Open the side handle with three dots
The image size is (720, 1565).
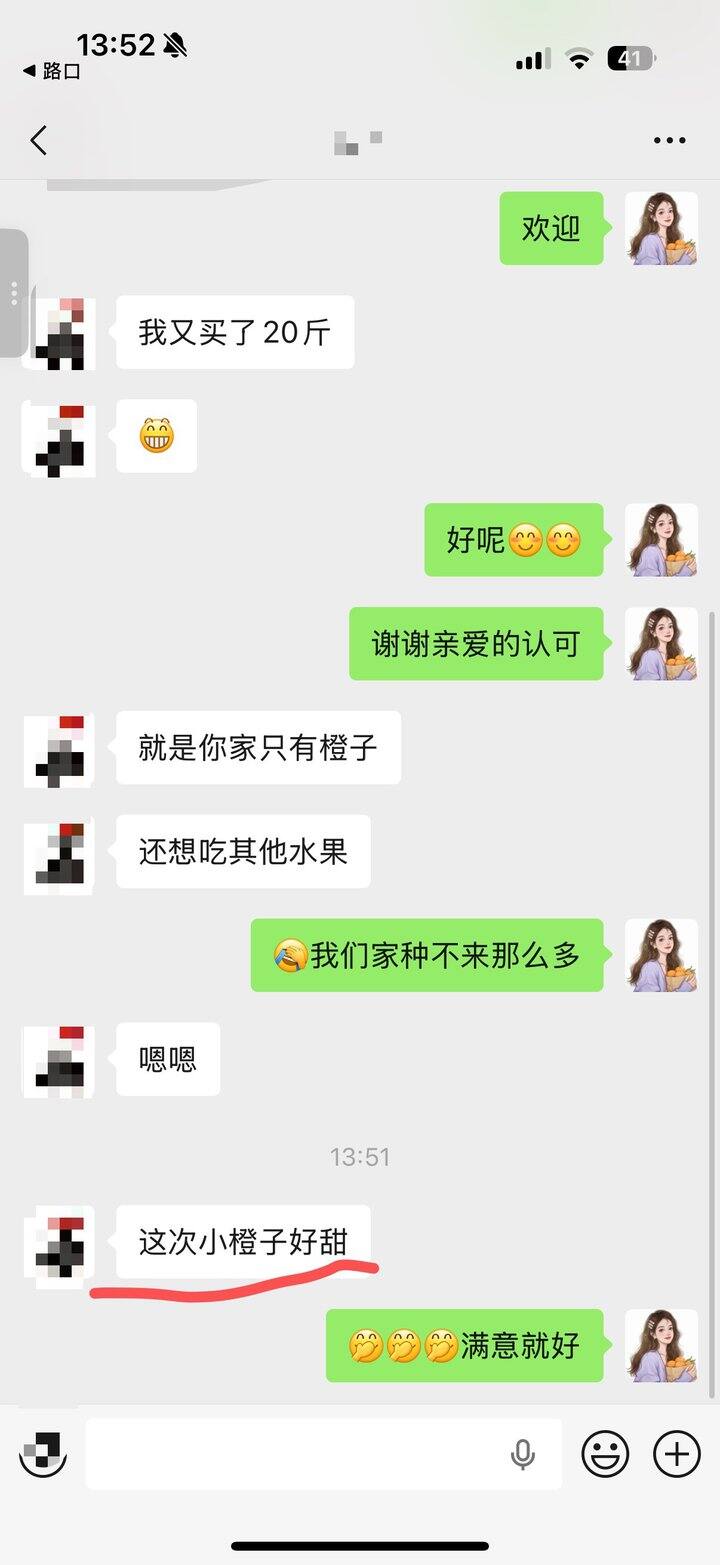(13, 293)
